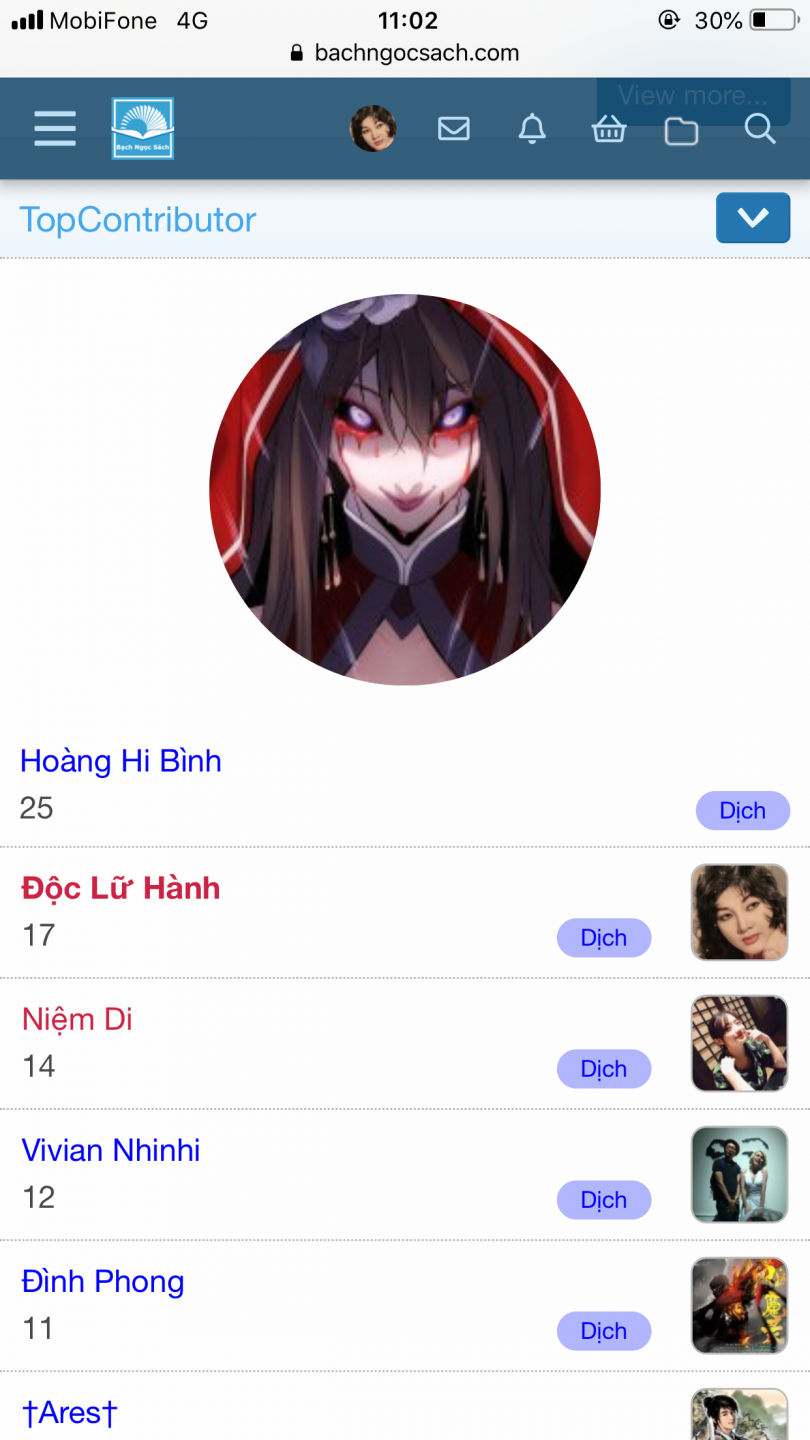Open the search magnifier
Image resolution: width=810 pixels, height=1440 pixels.
point(760,129)
